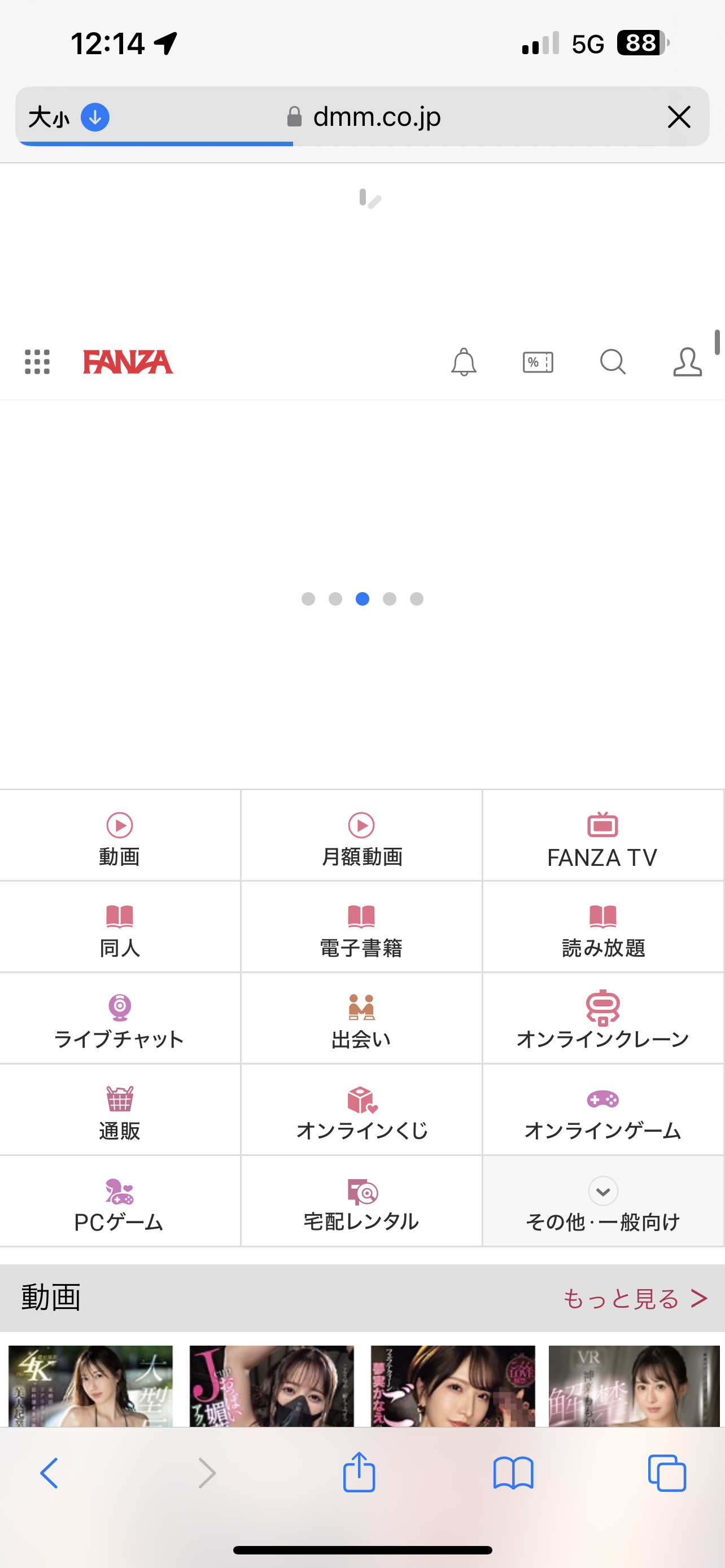Screen dimensions: 725x1568
Task: Open the nine-dot services grid menu
Action: click(x=37, y=362)
